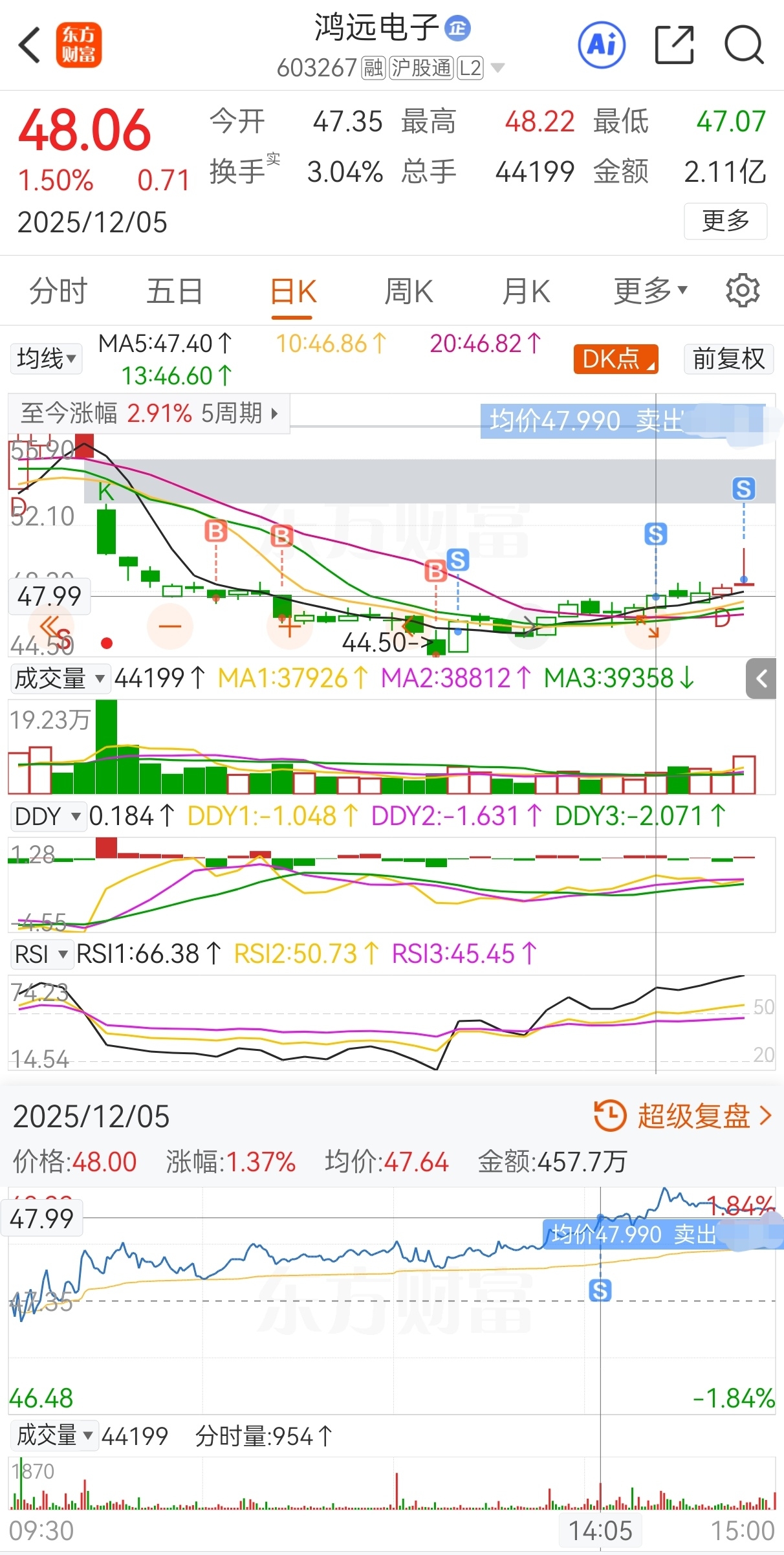Select the 周K tab

pyautogui.click(x=409, y=291)
